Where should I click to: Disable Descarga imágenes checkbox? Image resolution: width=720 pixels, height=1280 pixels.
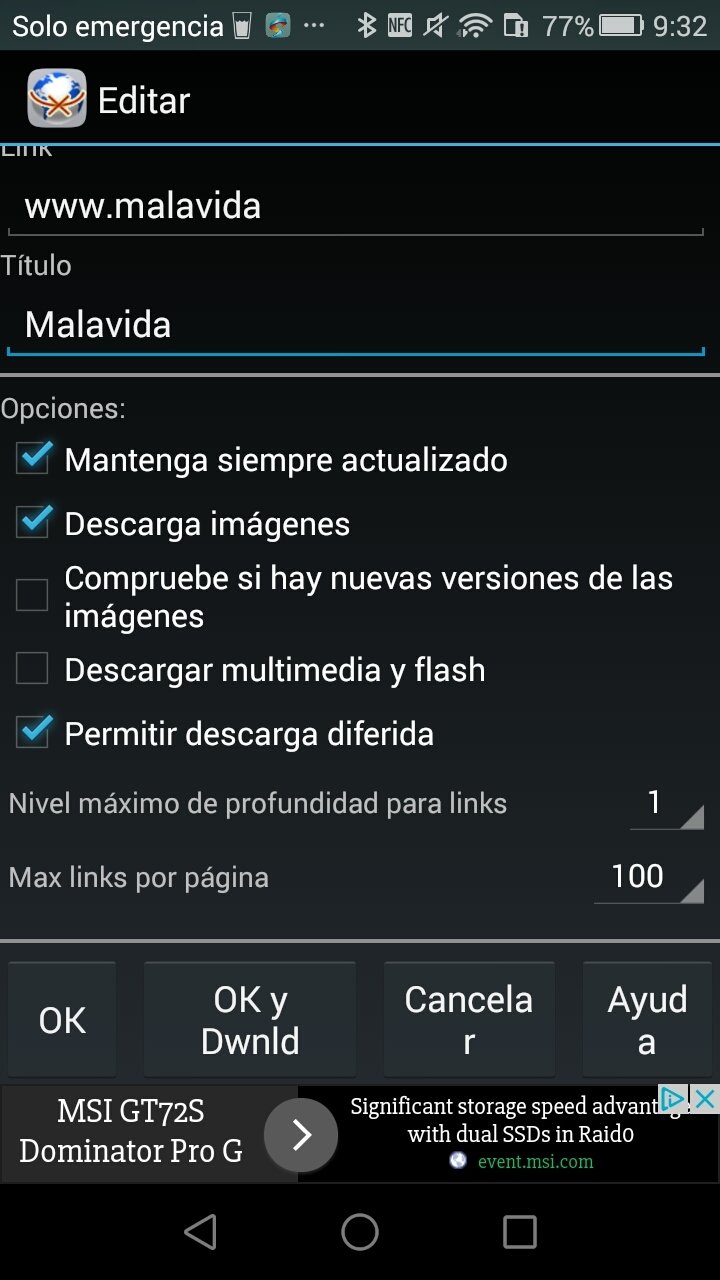33,523
